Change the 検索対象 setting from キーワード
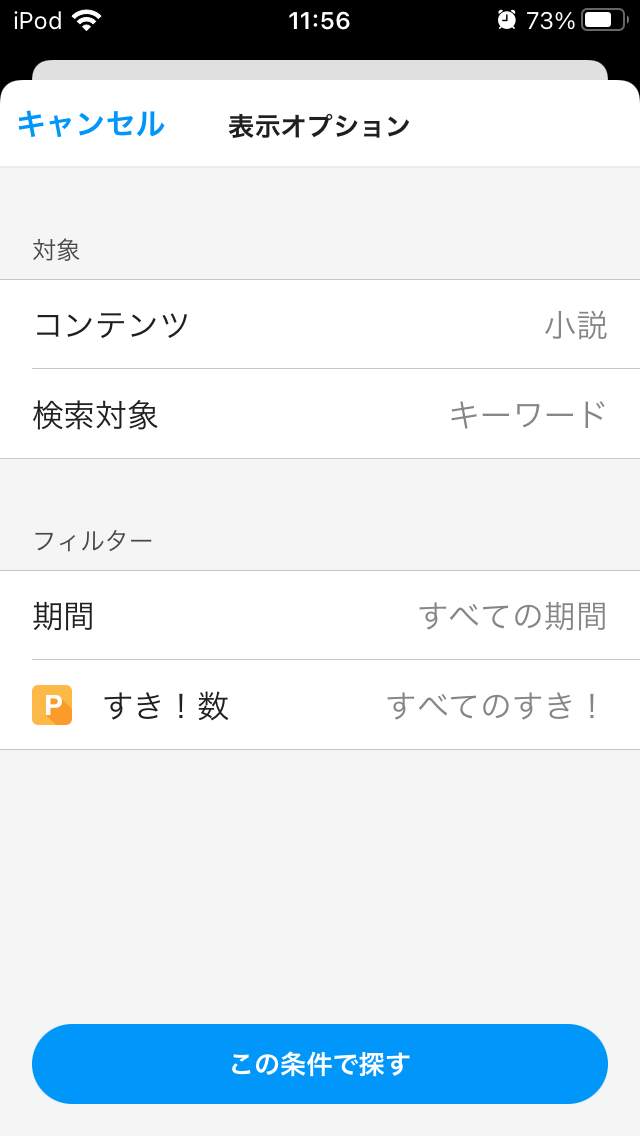This screenshot has height=1136, width=640. pyautogui.click(x=320, y=414)
